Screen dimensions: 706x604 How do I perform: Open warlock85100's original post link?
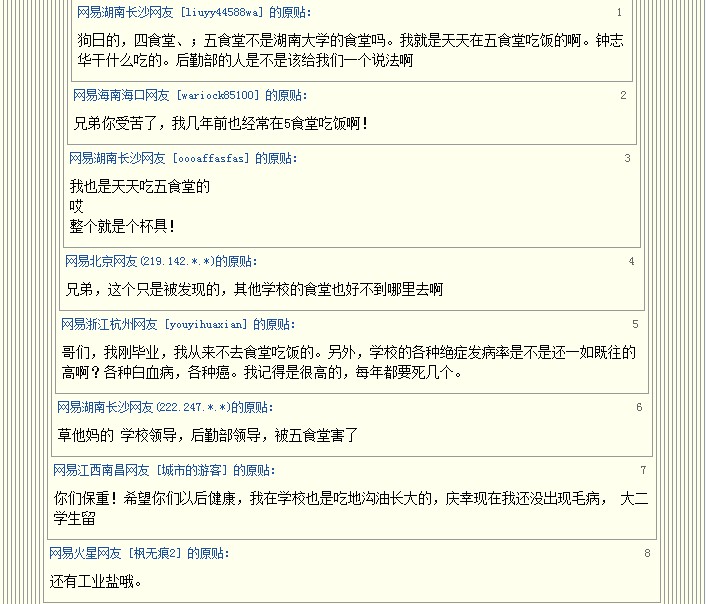point(190,95)
